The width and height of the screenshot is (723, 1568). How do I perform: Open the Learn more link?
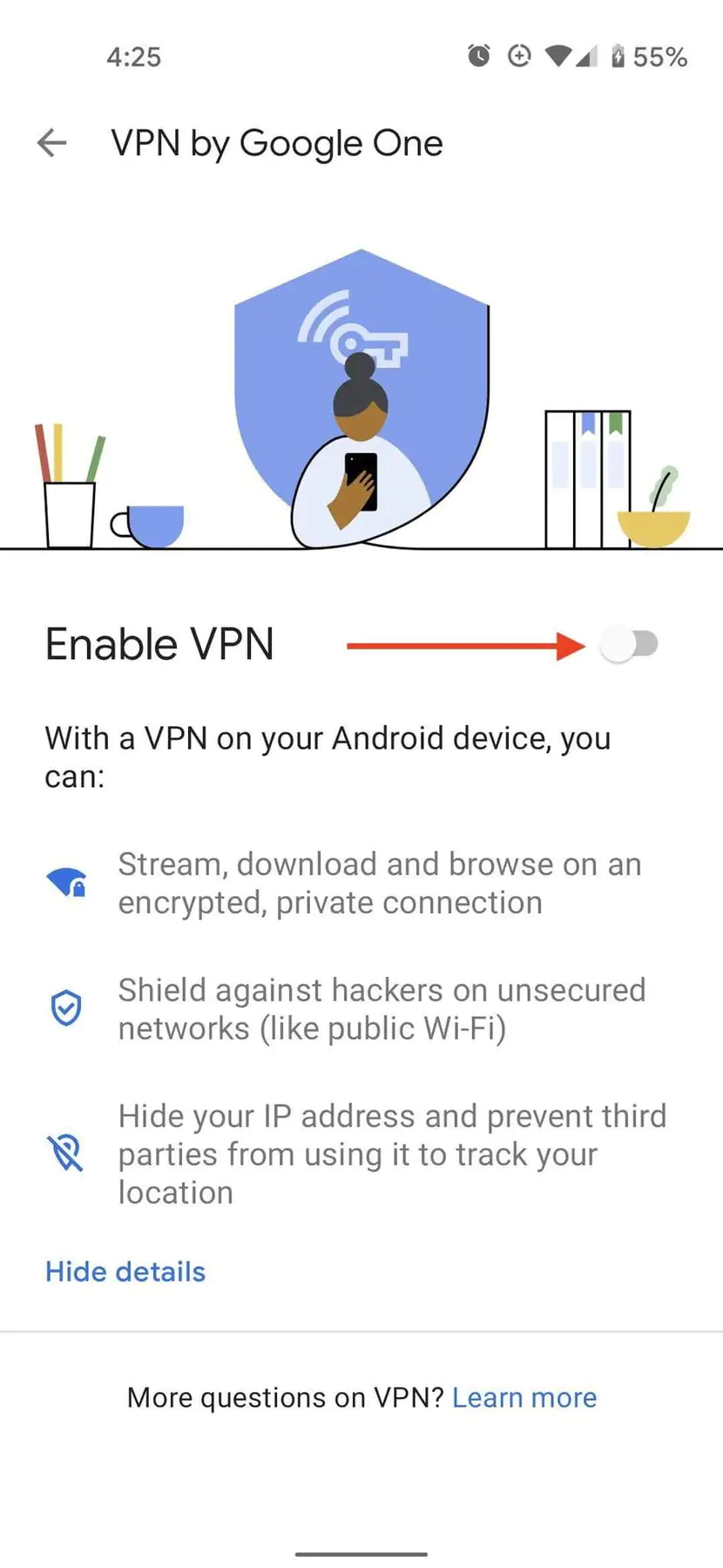[x=524, y=1397]
